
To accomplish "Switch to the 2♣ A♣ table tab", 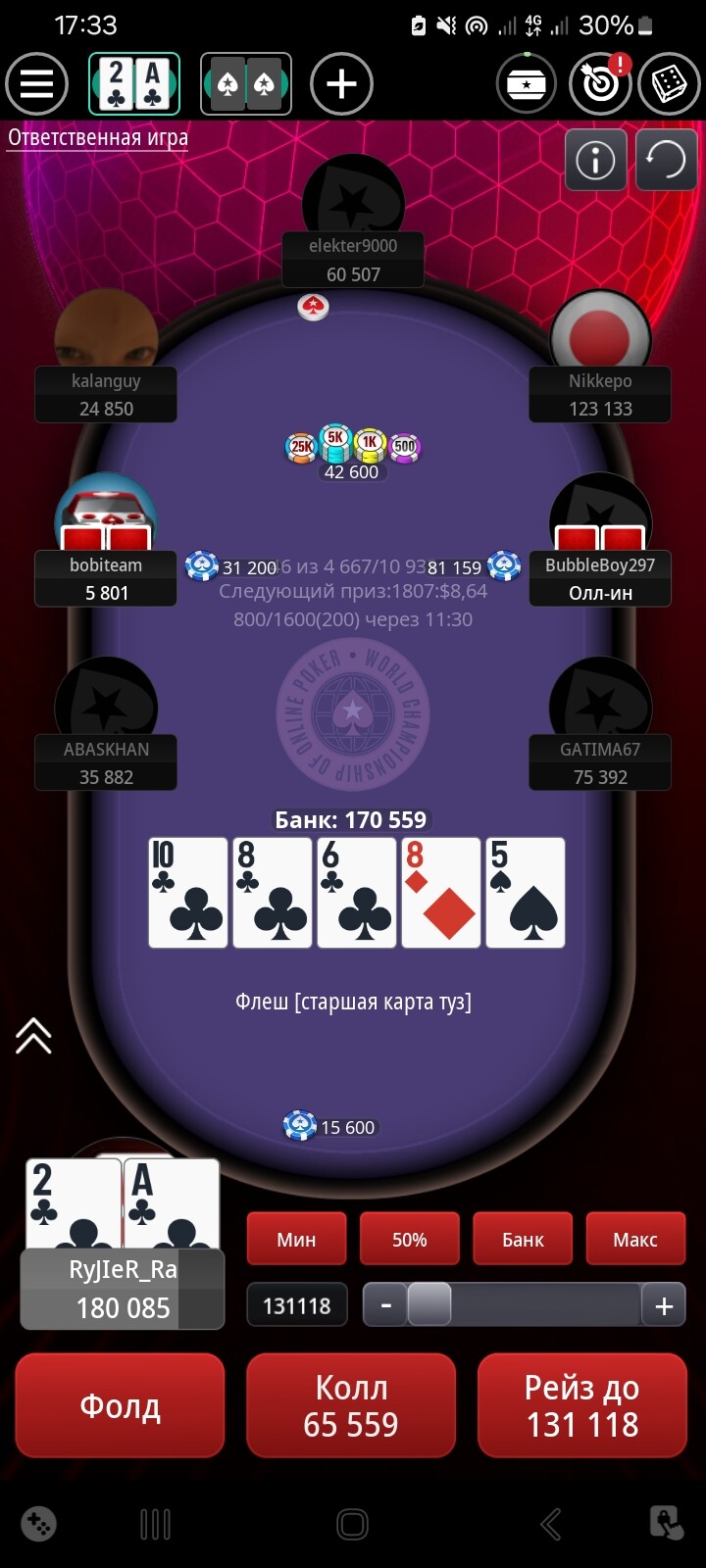I will tap(134, 84).
